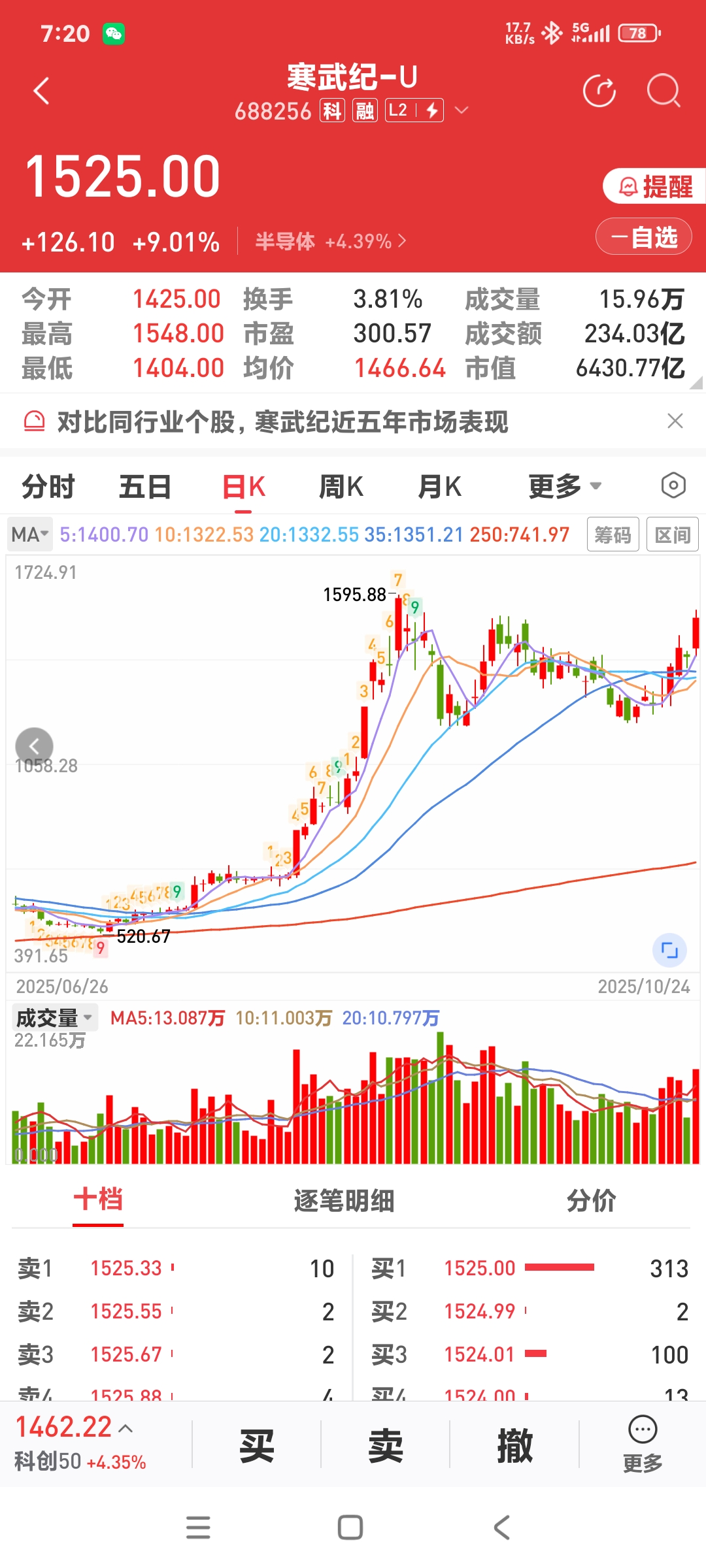Tap the 买 buy button
This screenshot has height=1568, width=706.
click(x=256, y=1445)
